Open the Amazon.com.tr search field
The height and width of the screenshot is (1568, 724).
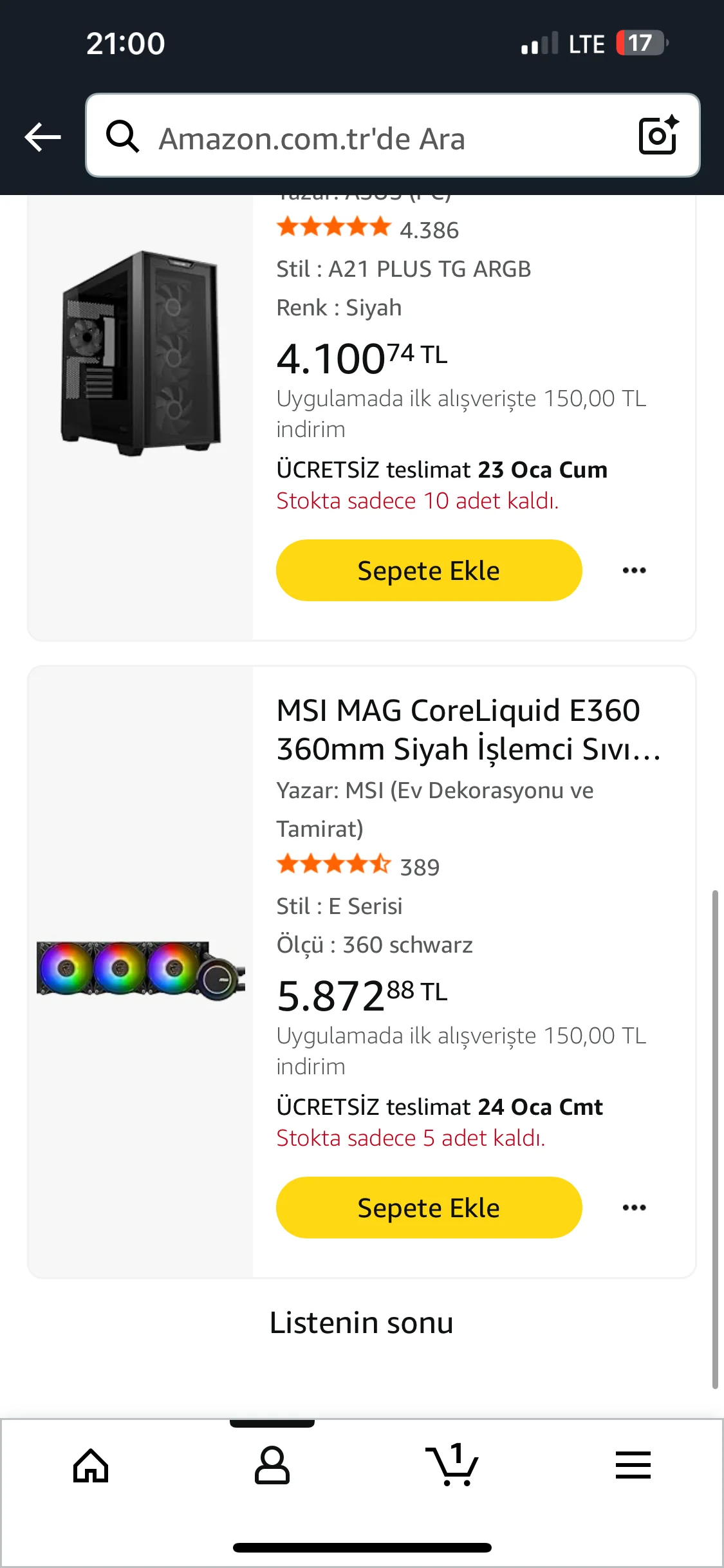(360, 137)
